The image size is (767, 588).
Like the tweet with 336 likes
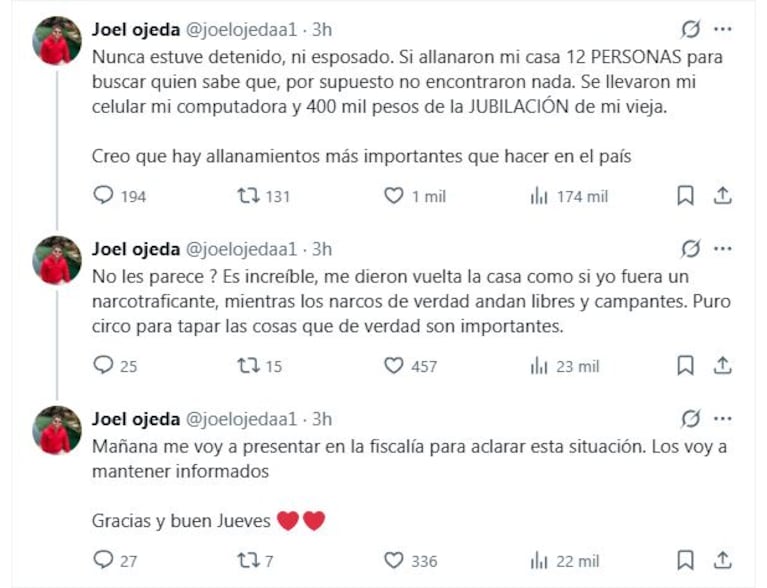[394, 560]
